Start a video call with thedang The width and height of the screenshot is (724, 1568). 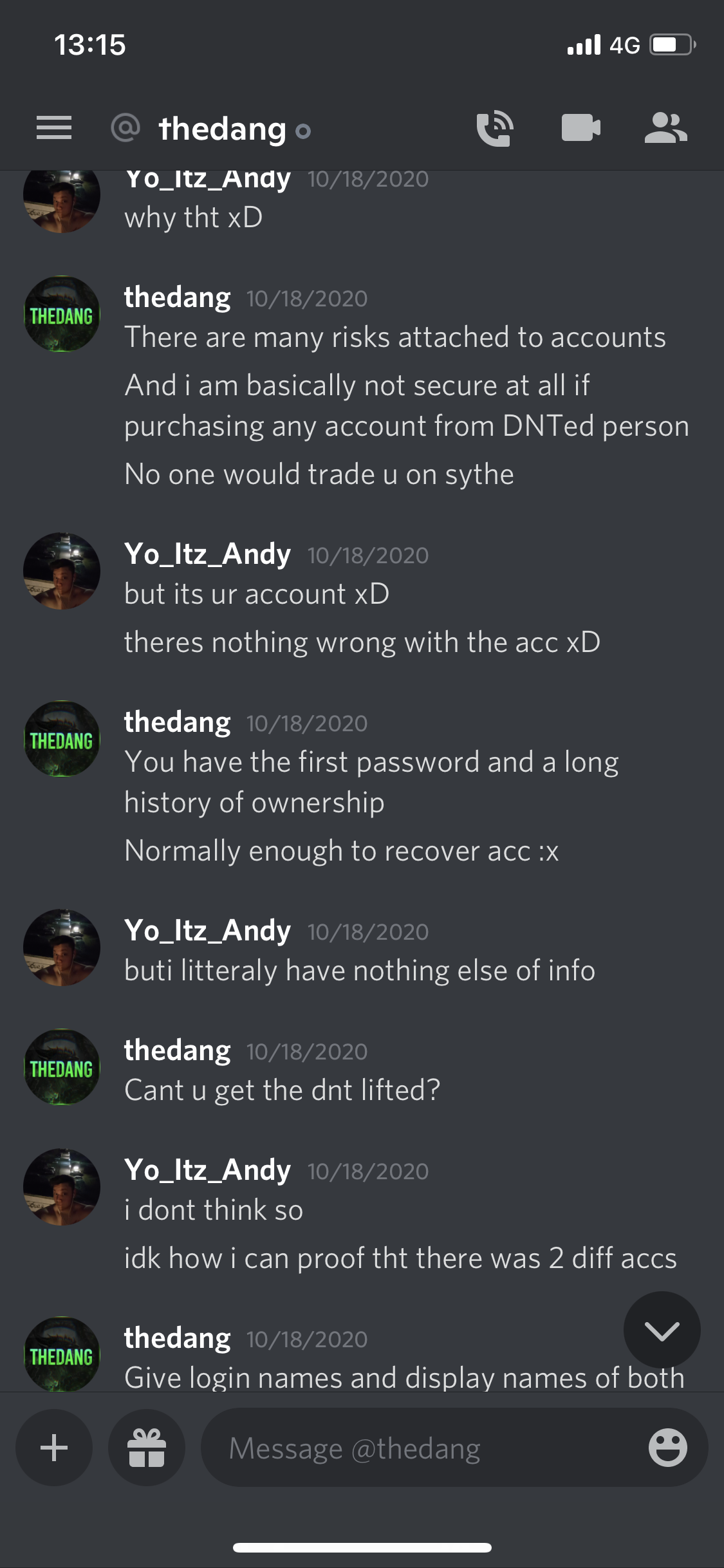click(x=580, y=127)
